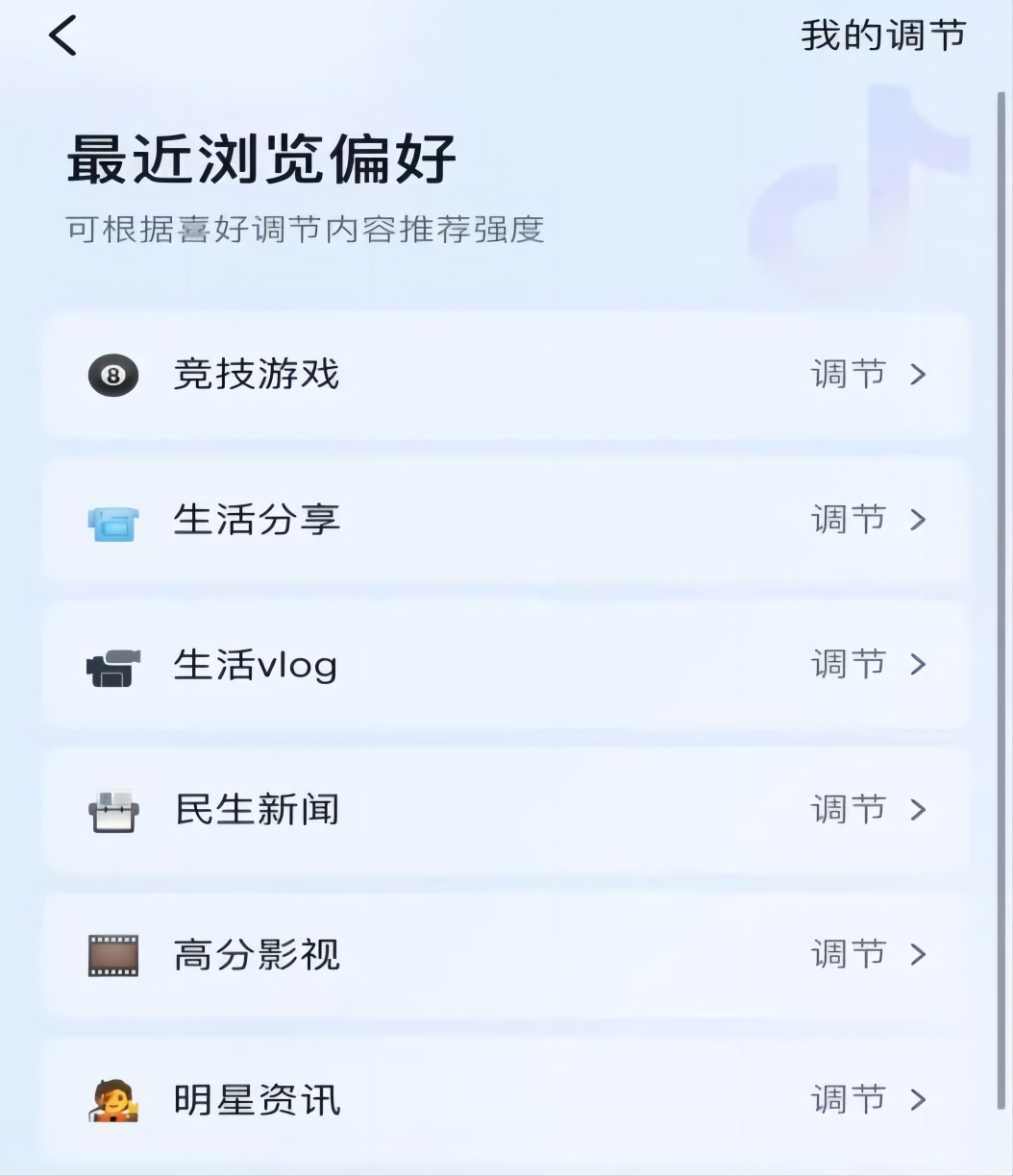Go back using the top-left arrow
The width and height of the screenshot is (1013, 1176).
pos(63,37)
